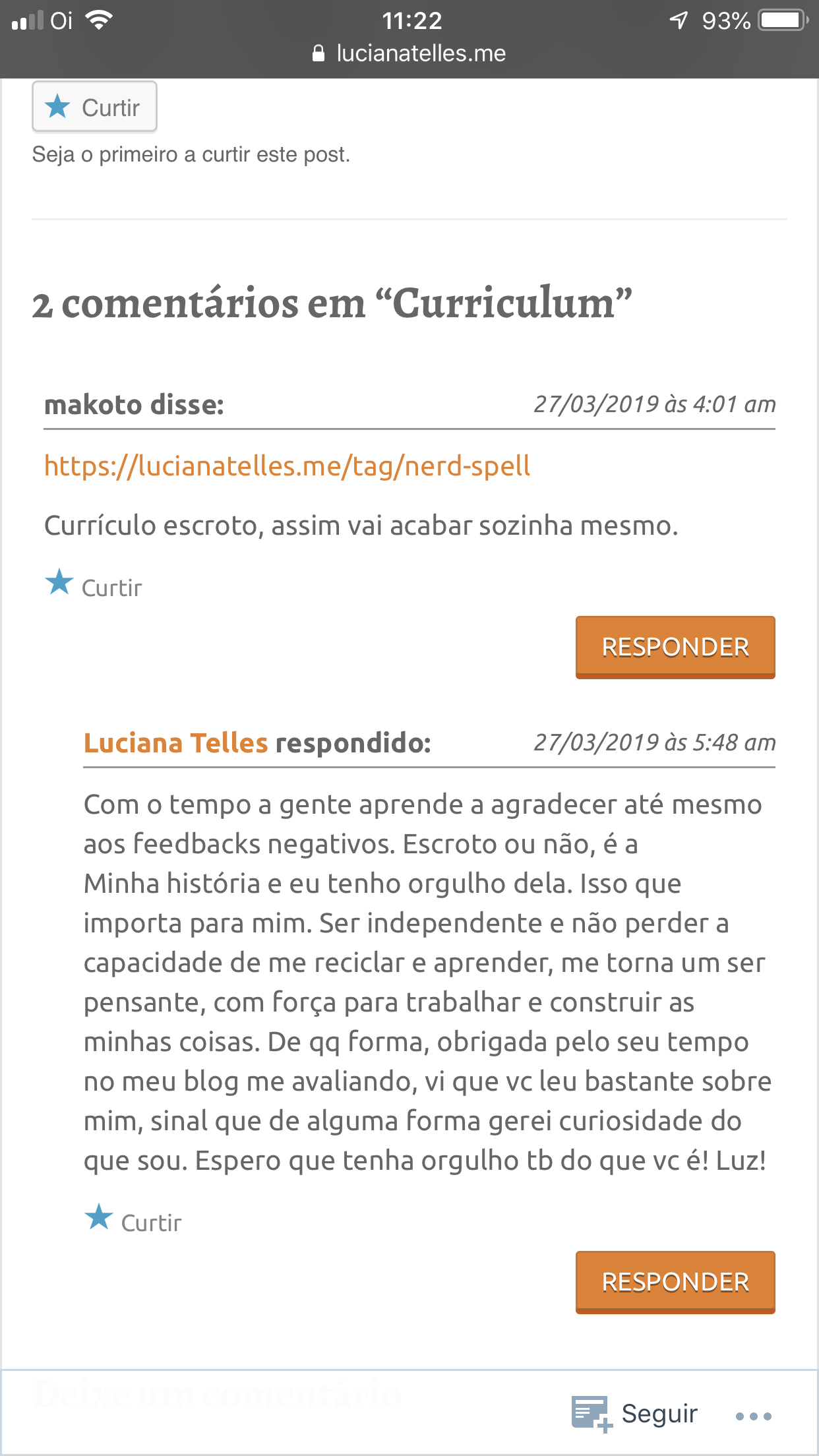Like makoto's comment

(94, 586)
